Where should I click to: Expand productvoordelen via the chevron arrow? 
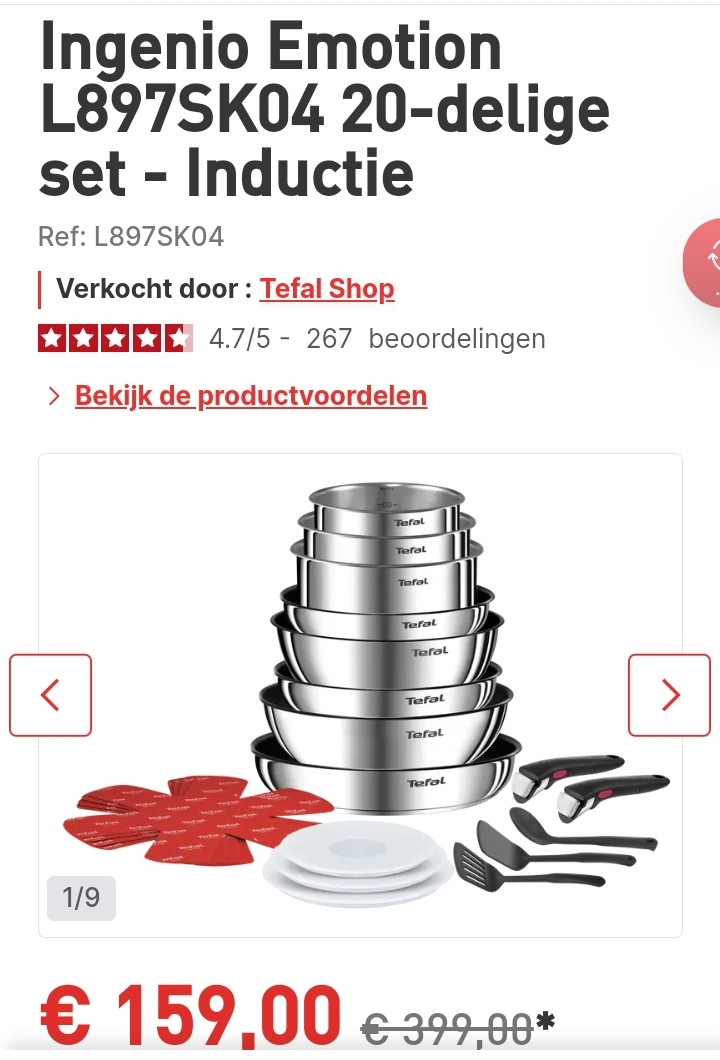pos(53,395)
